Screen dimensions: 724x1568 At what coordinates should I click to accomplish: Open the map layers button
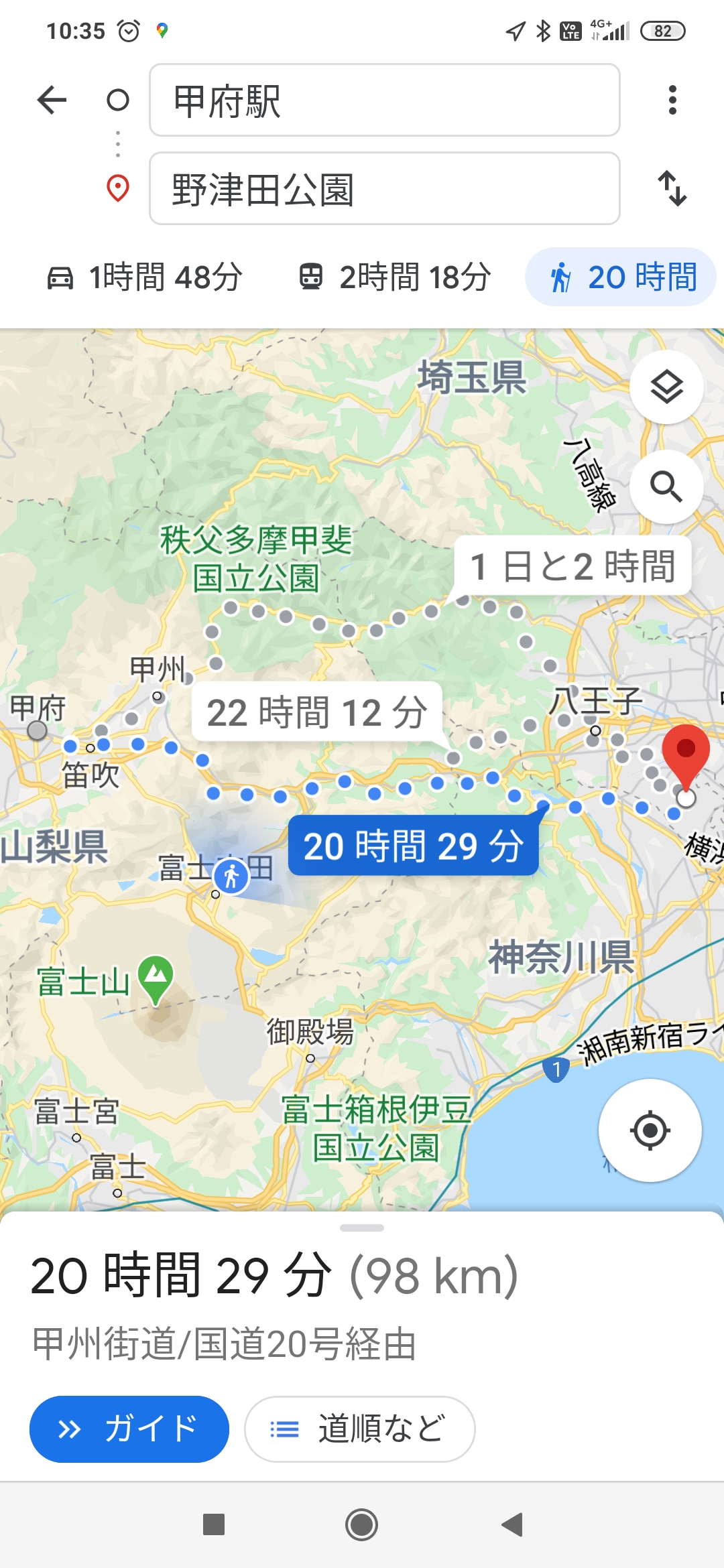tap(666, 387)
